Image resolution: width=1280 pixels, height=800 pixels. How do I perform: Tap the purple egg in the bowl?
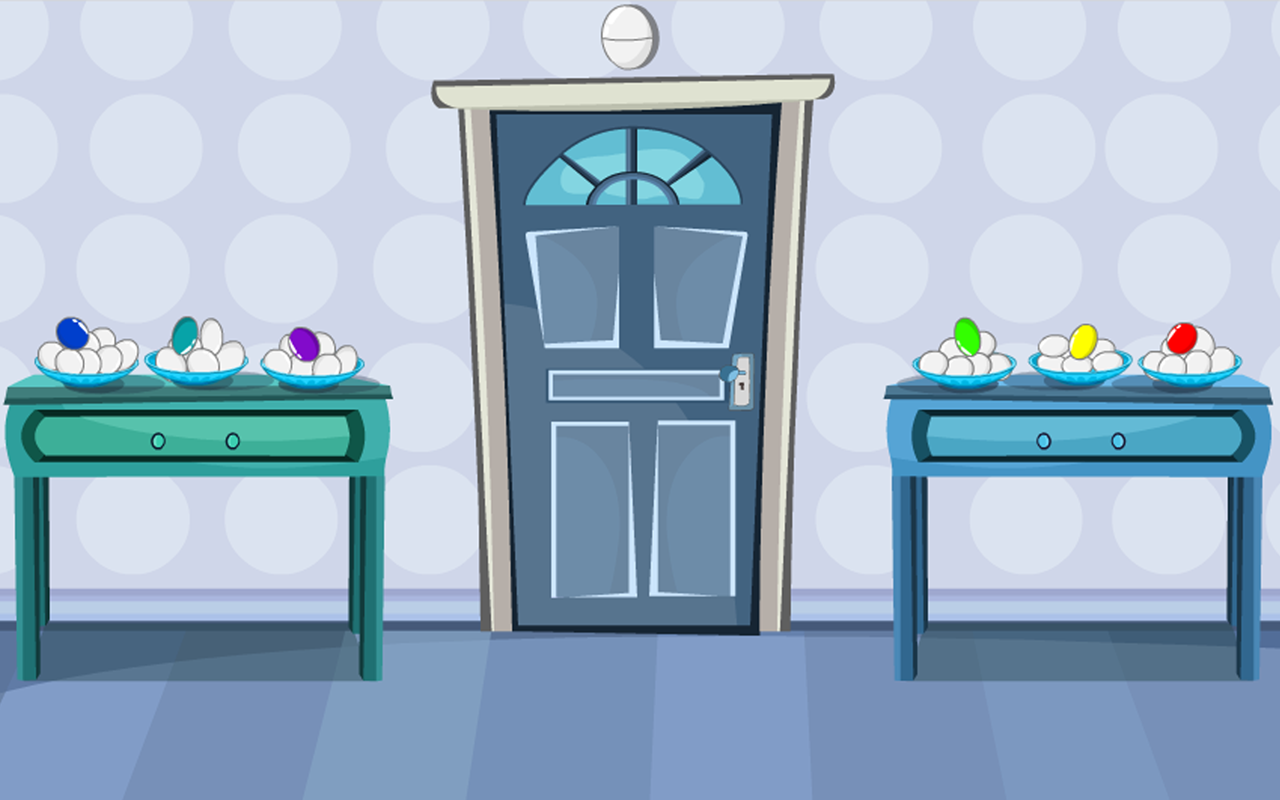(303, 344)
